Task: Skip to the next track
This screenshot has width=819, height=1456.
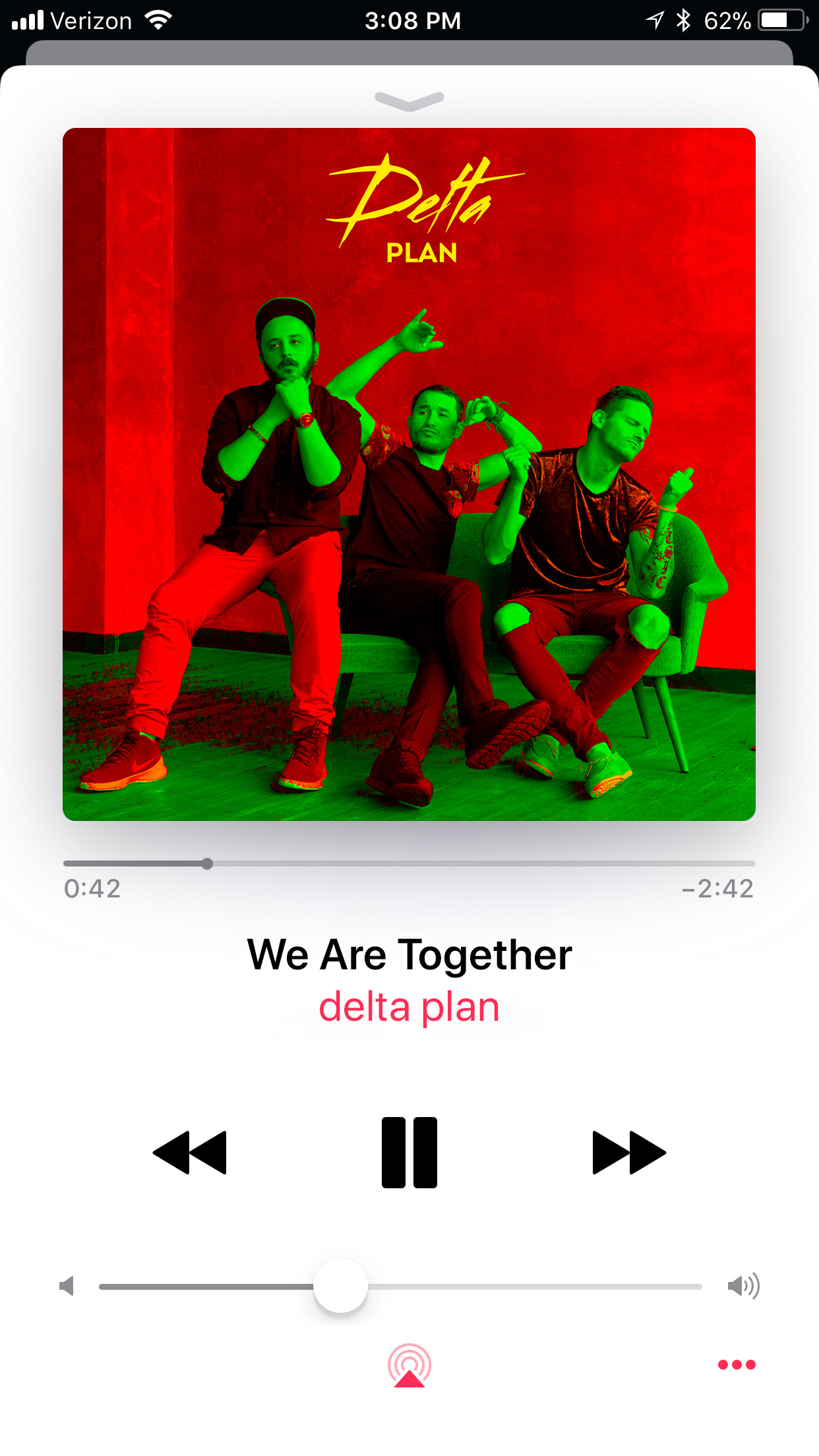Action: tap(628, 1152)
